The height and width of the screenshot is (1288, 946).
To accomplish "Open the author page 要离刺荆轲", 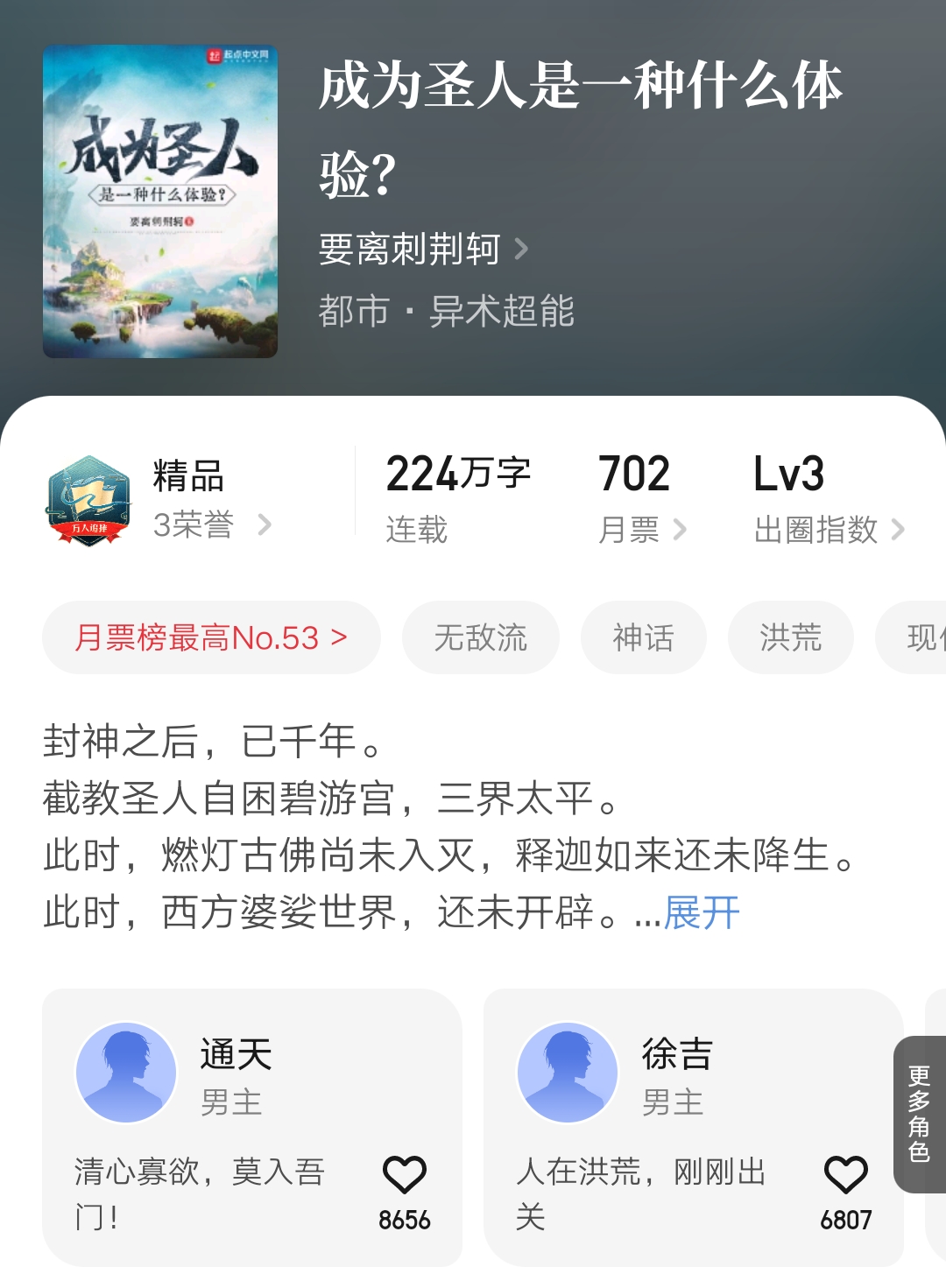I will (x=408, y=250).
